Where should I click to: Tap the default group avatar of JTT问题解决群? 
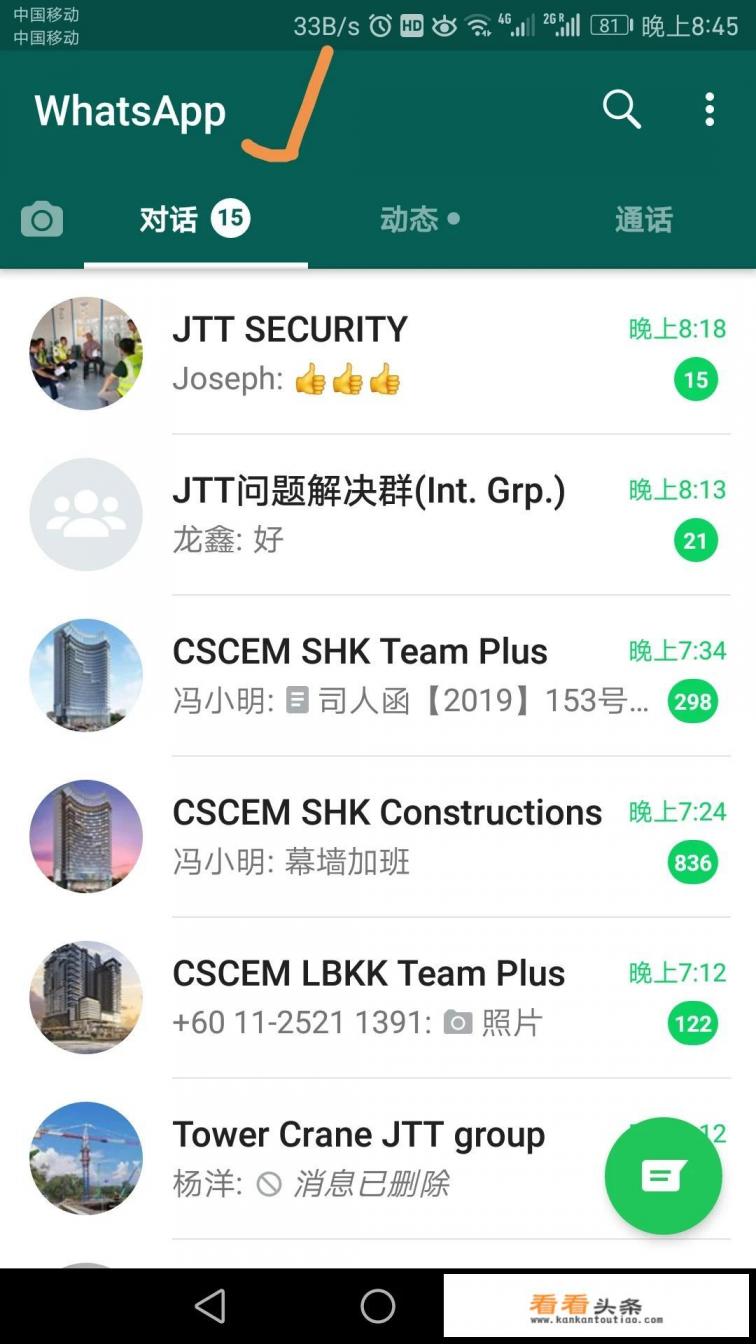pyautogui.click(x=86, y=514)
